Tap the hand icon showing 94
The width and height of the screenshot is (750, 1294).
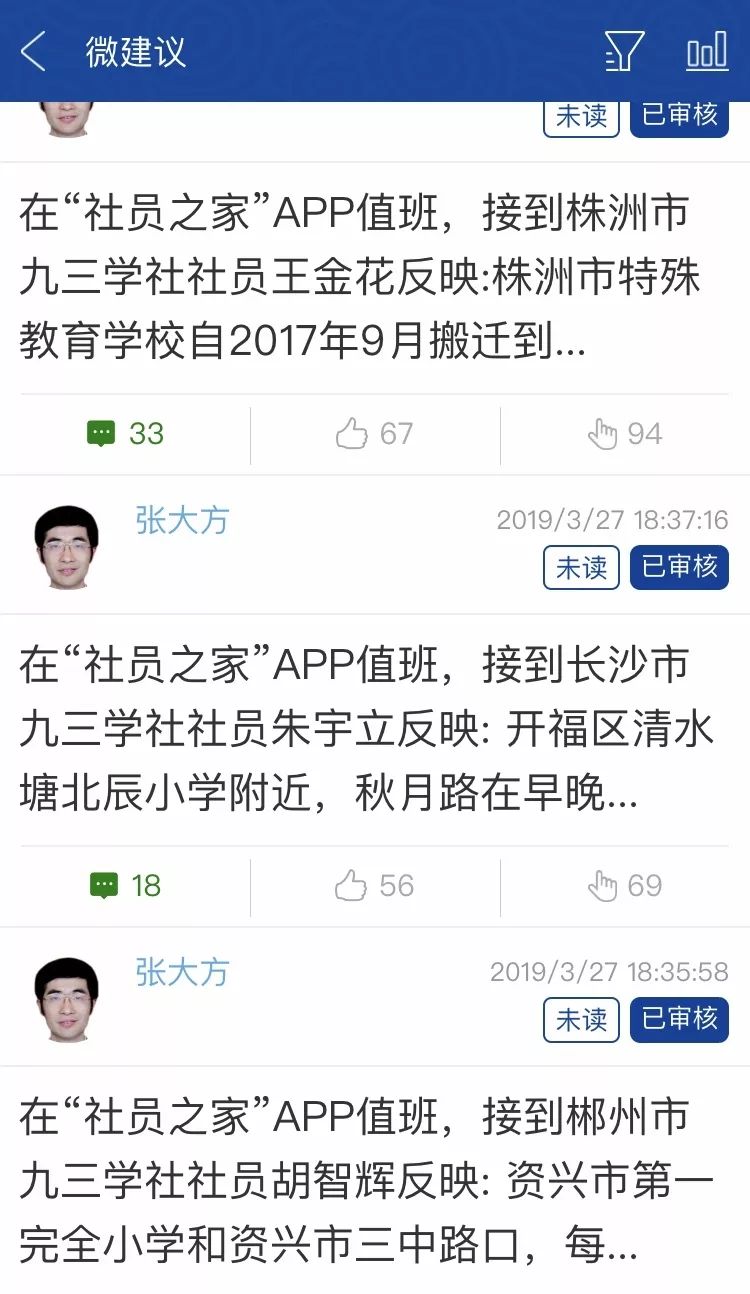tap(625, 434)
